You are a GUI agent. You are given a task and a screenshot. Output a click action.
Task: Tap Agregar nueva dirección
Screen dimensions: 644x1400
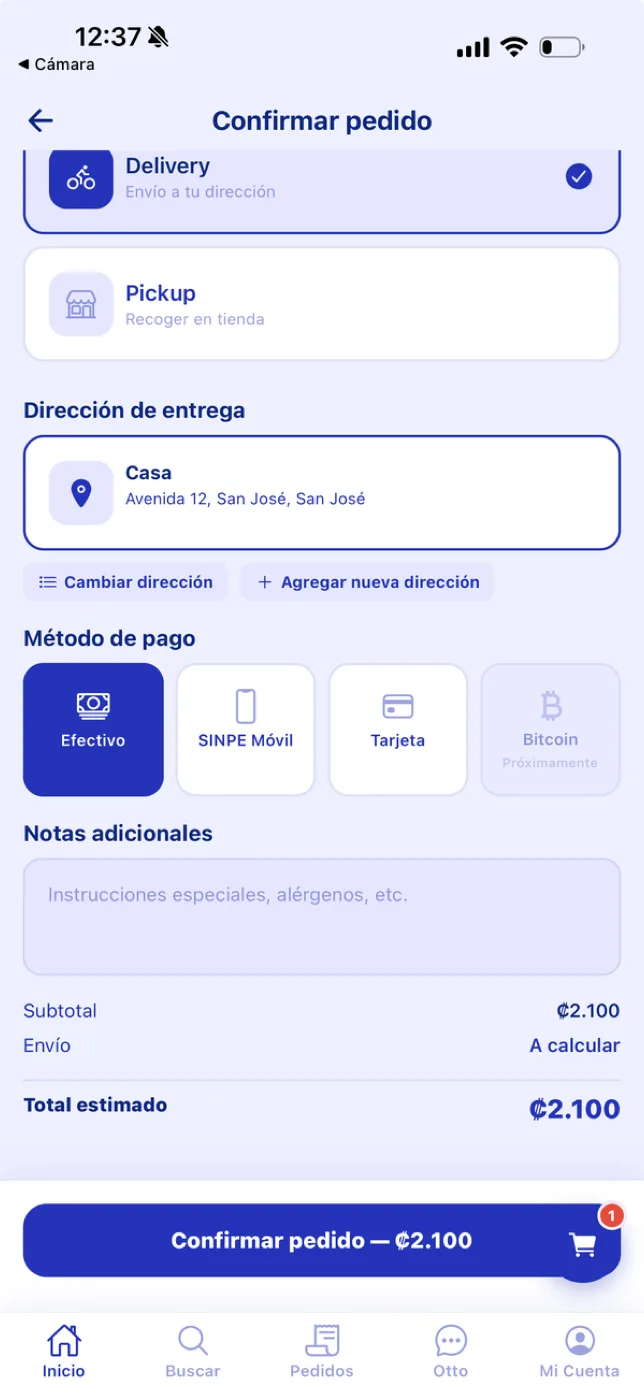coord(367,582)
